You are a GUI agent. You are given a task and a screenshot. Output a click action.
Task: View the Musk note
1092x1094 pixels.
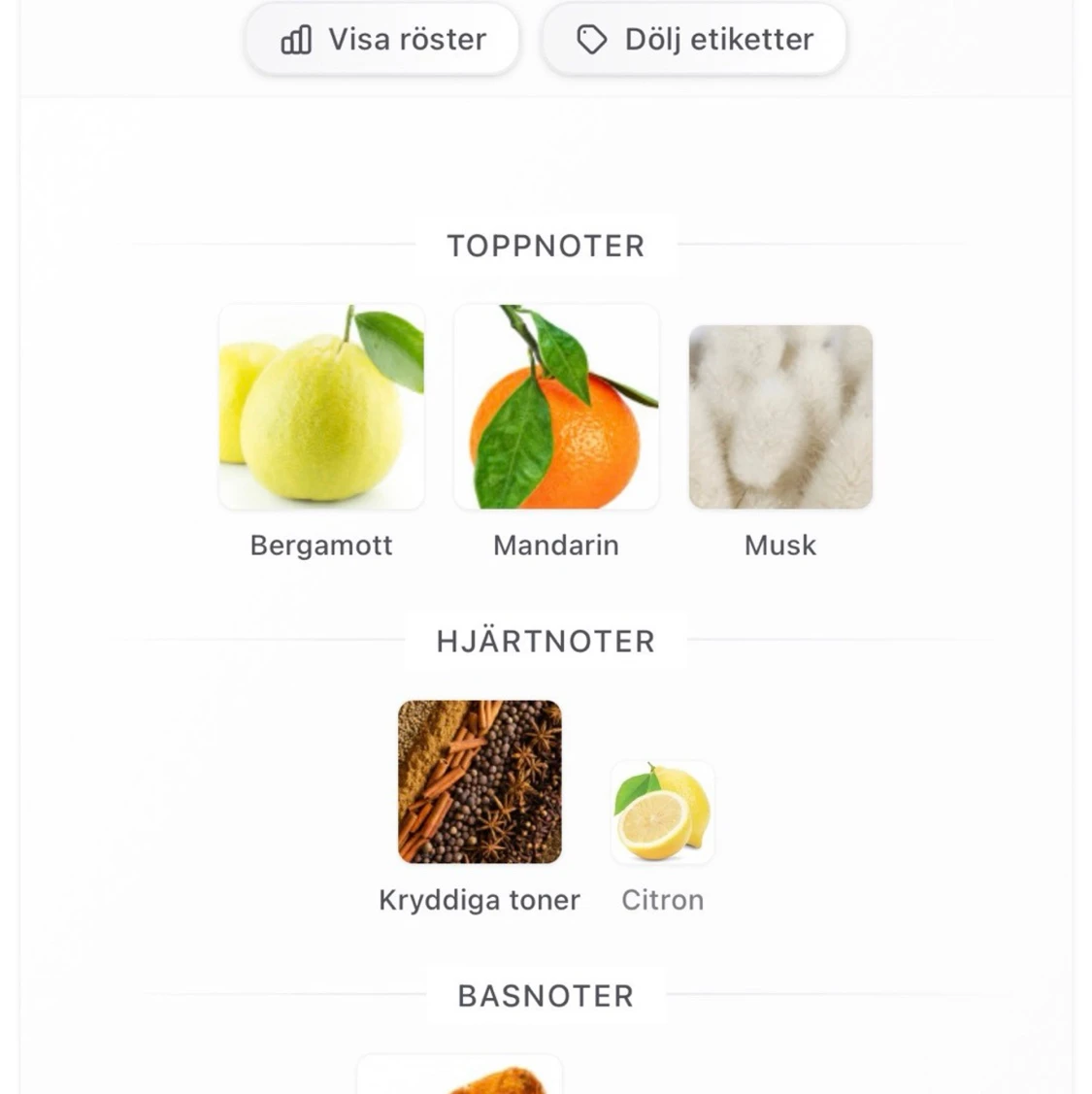780,417
